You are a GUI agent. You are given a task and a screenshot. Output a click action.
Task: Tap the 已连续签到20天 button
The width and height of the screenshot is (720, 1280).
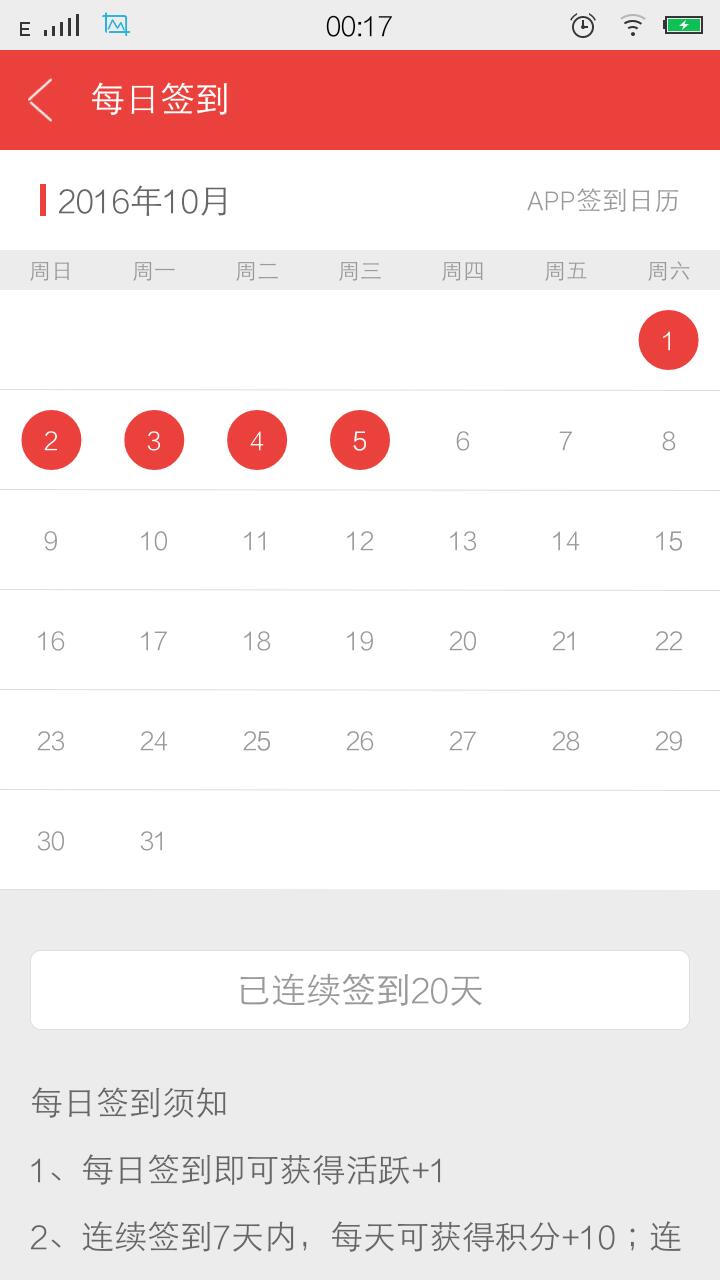point(360,990)
